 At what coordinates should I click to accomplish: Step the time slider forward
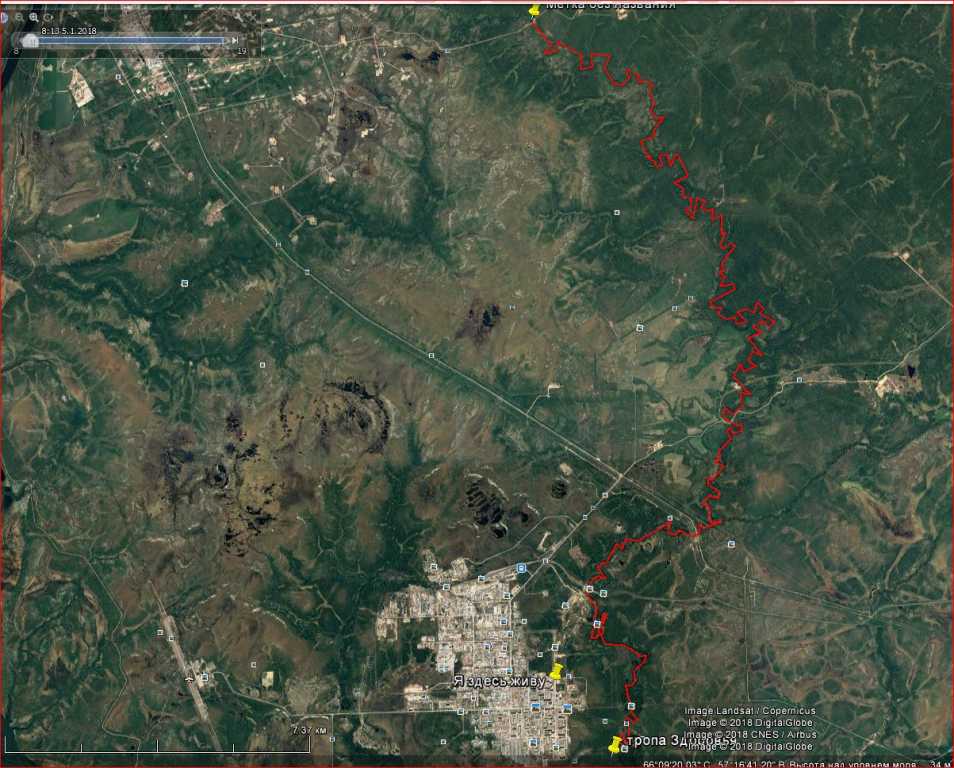[235, 40]
